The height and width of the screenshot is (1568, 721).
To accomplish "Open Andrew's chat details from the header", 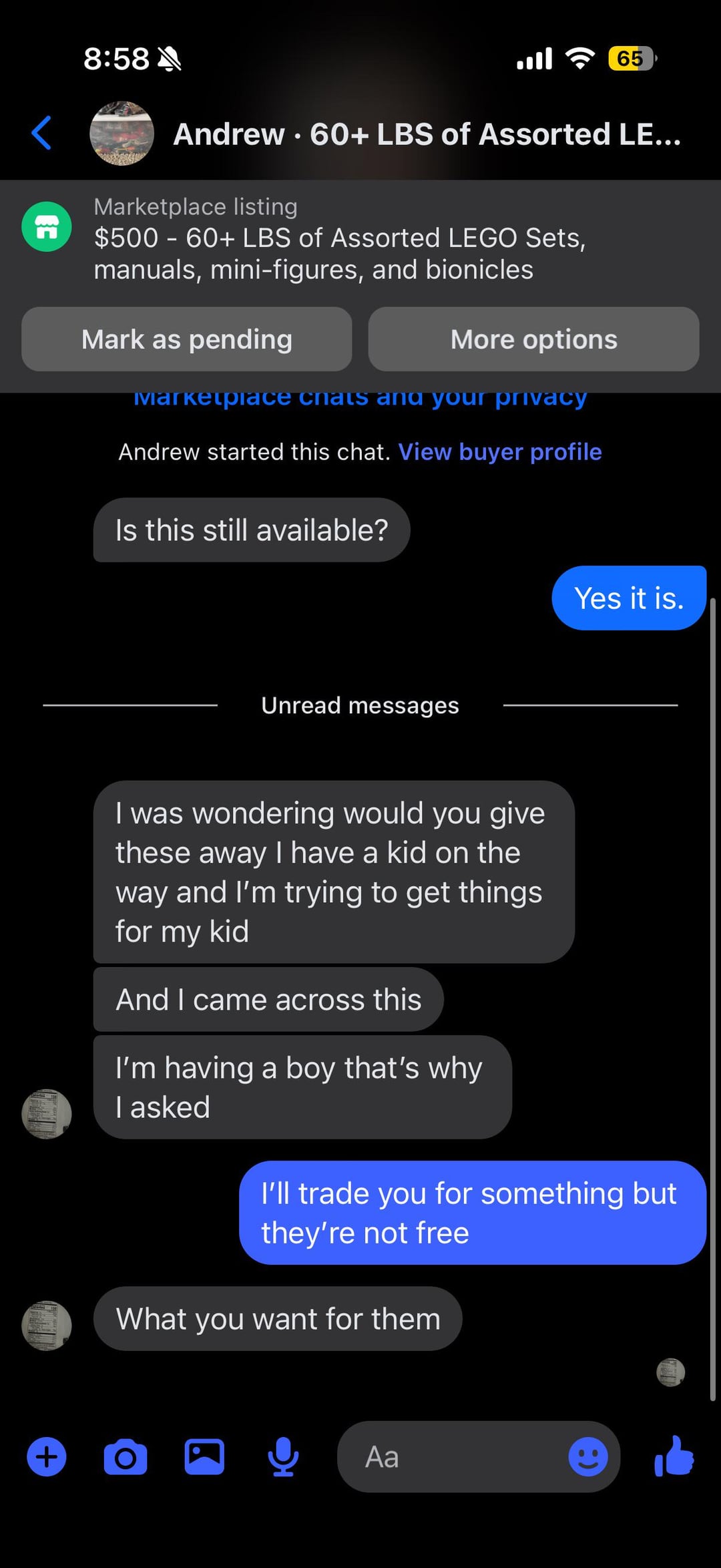I will click(x=426, y=134).
